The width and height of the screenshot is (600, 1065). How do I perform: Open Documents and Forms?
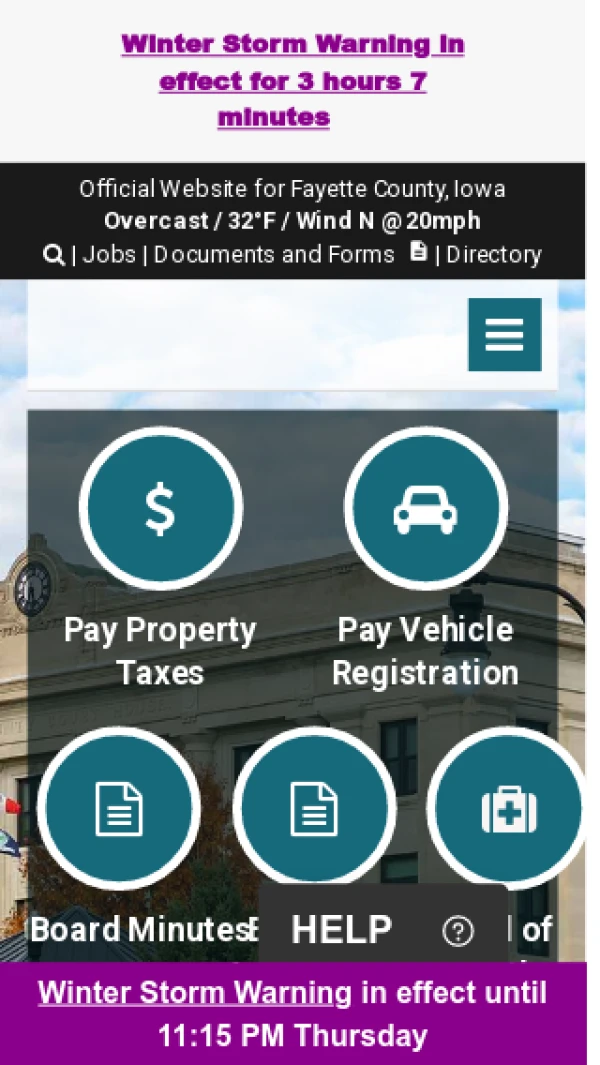click(x=274, y=254)
